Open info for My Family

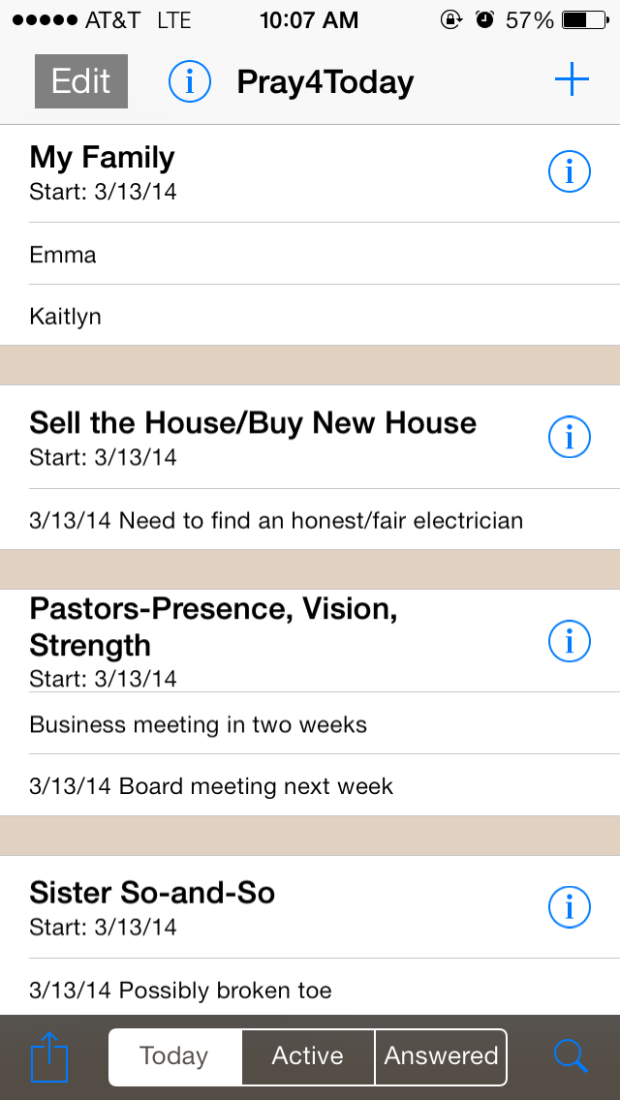[569, 171]
